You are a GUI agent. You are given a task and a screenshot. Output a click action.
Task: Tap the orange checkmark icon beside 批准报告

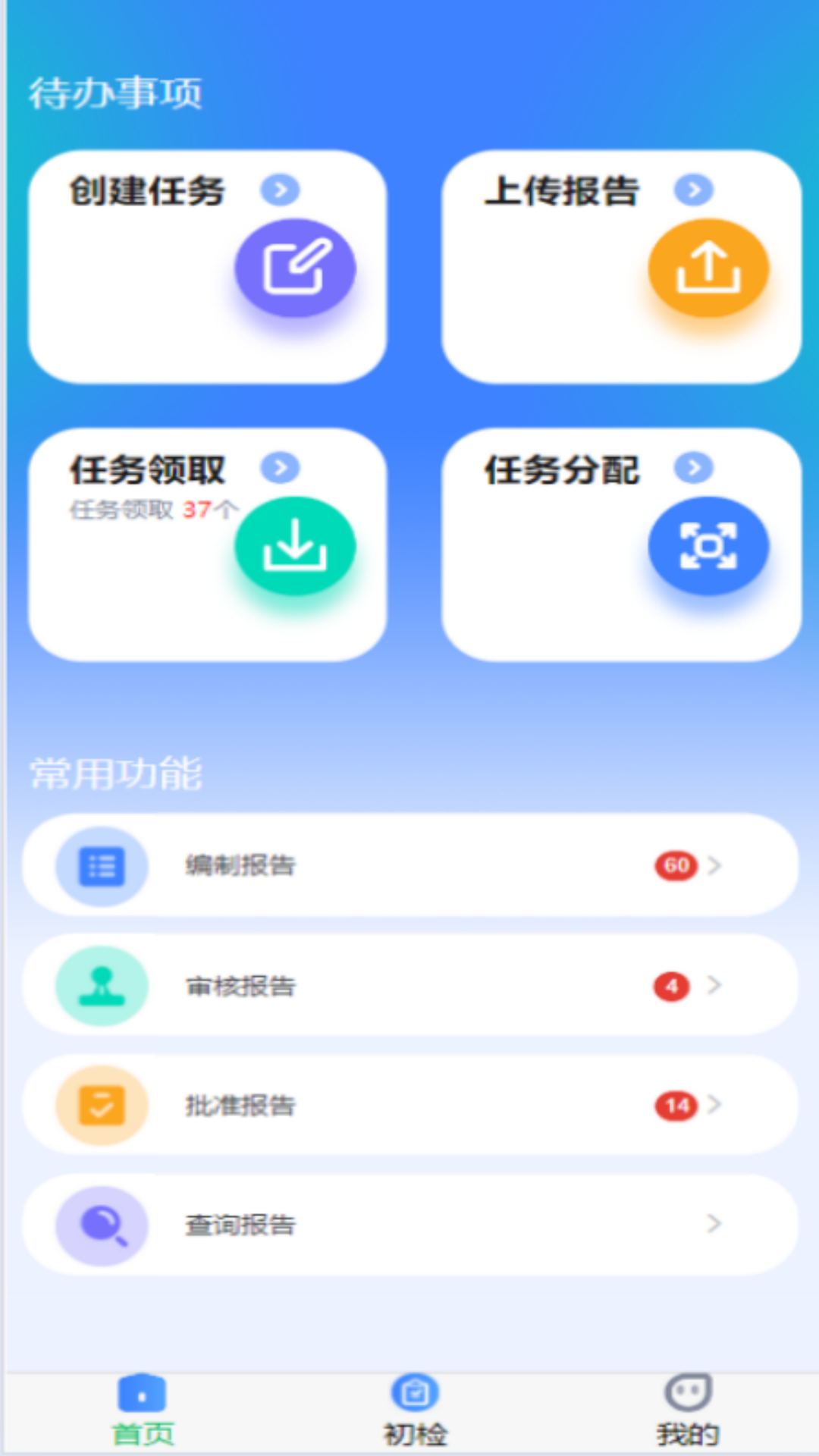tap(103, 1105)
